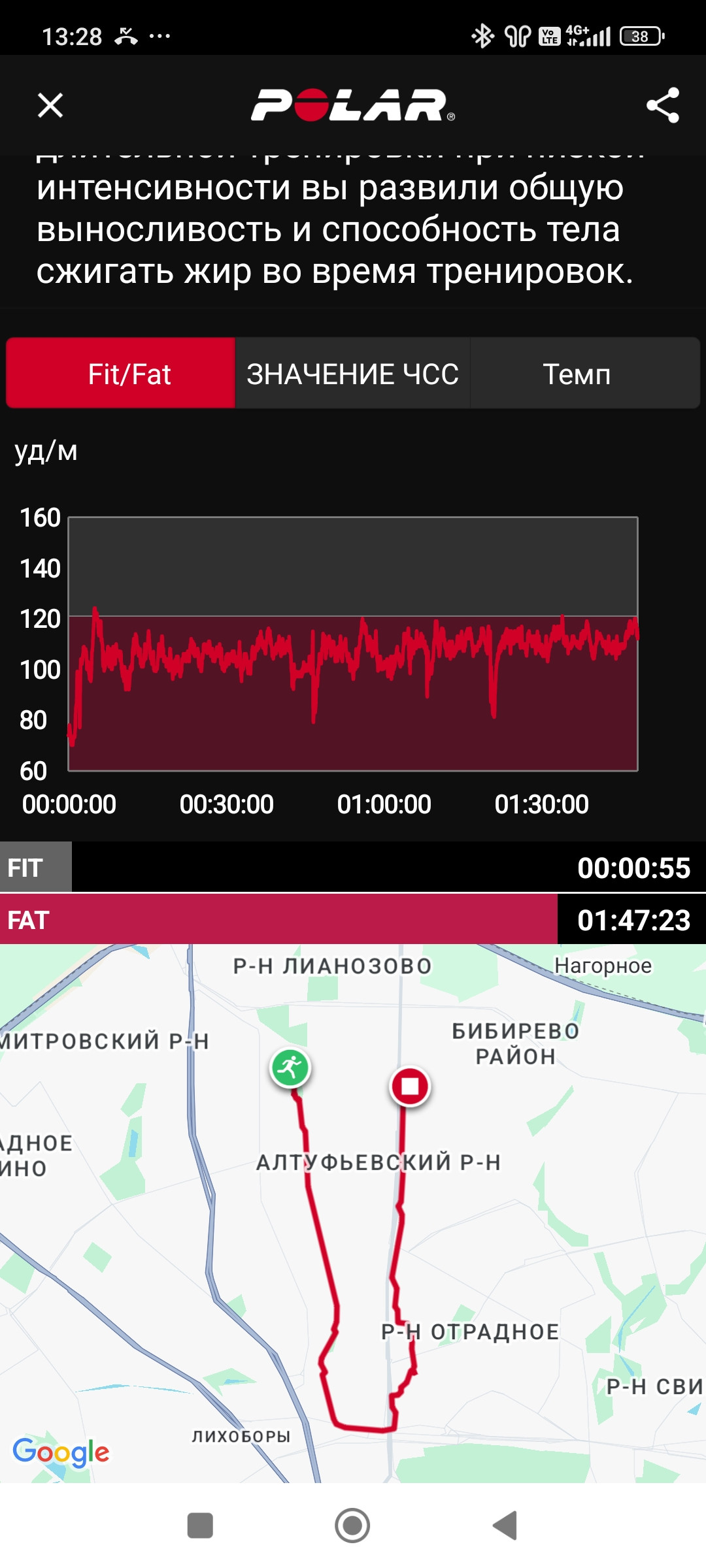Go back with the system back button
This screenshot has height=1568, width=706.
[x=505, y=1526]
